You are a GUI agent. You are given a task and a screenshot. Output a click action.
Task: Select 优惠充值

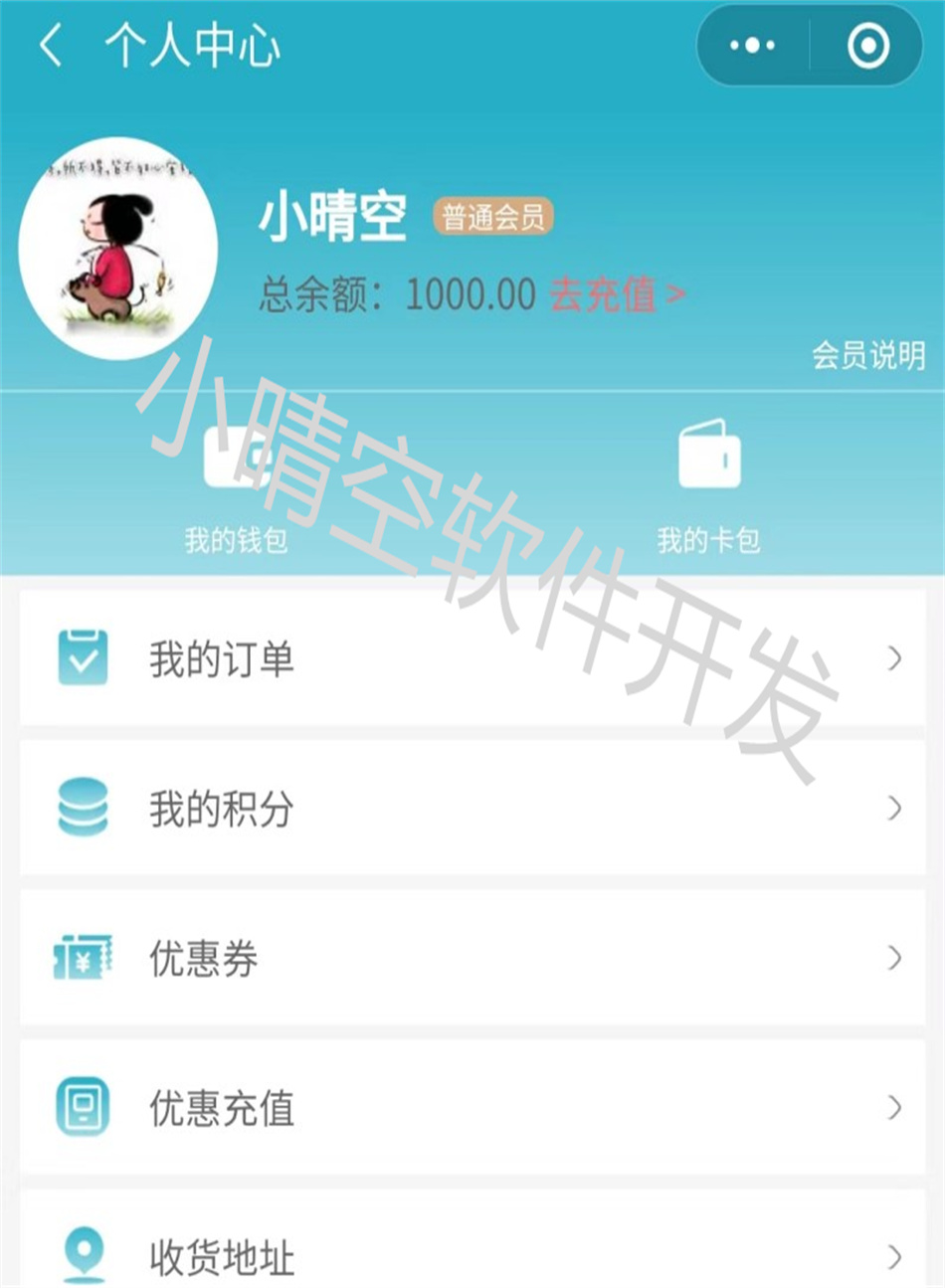472,1107
